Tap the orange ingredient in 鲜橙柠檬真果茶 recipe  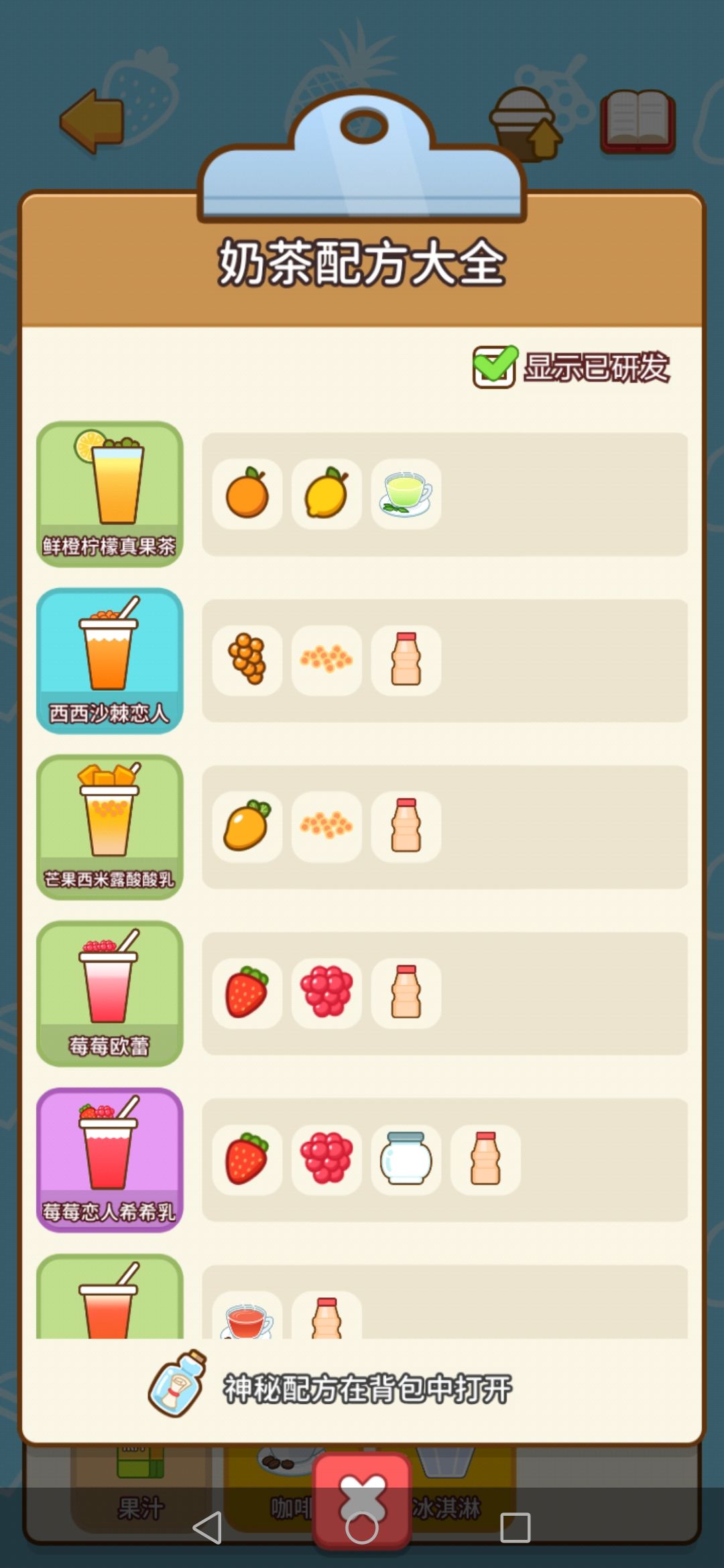(x=247, y=495)
